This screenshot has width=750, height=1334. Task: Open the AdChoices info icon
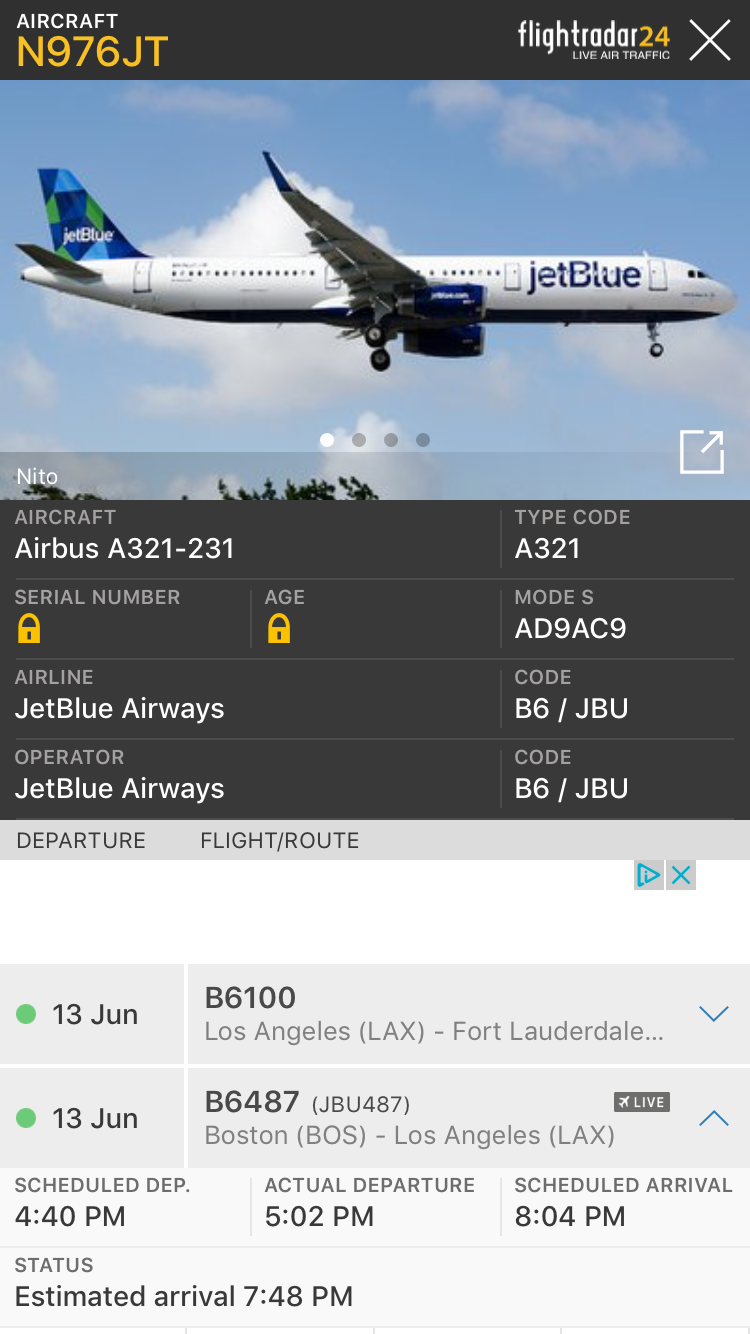pyautogui.click(x=649, y=876)
